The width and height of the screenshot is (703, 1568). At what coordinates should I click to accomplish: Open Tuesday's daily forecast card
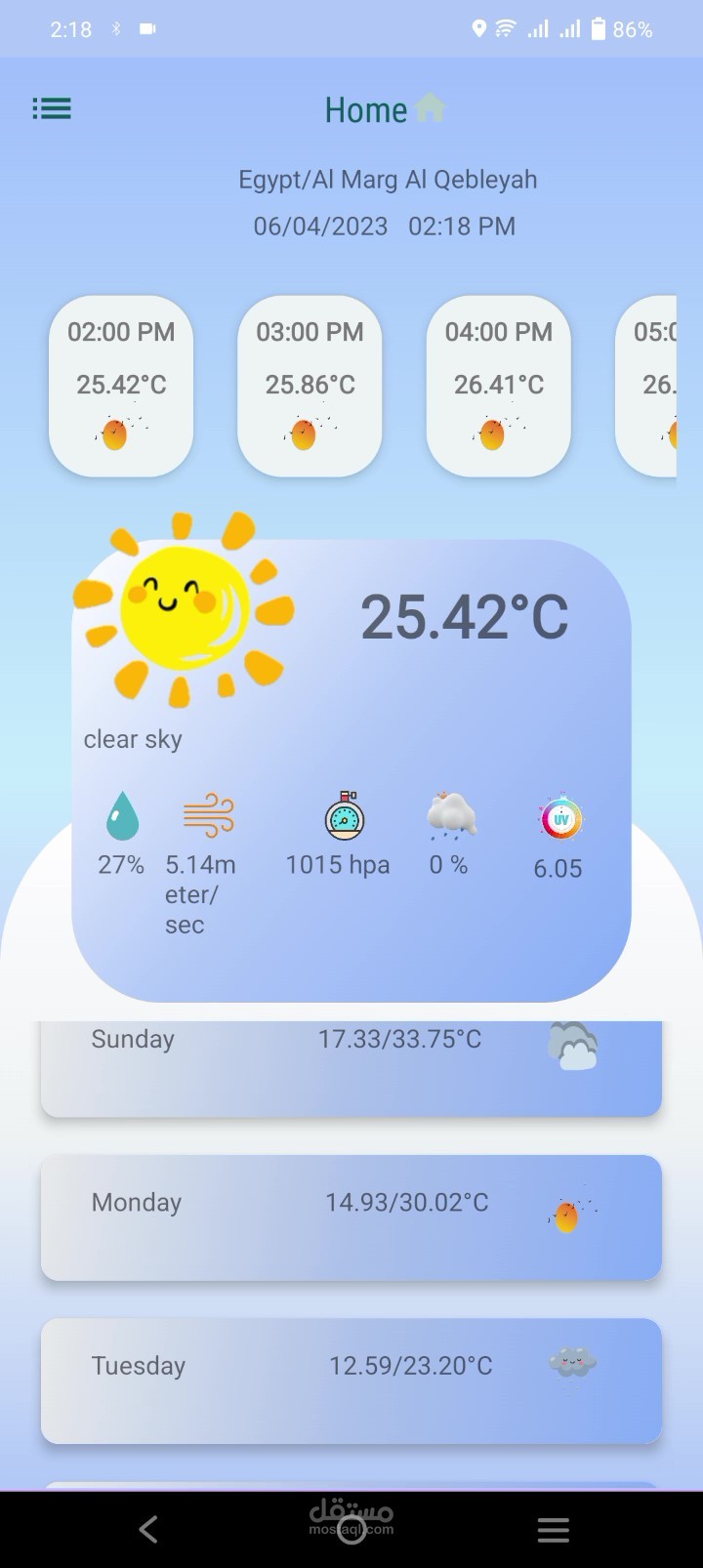coord(351,1380)
